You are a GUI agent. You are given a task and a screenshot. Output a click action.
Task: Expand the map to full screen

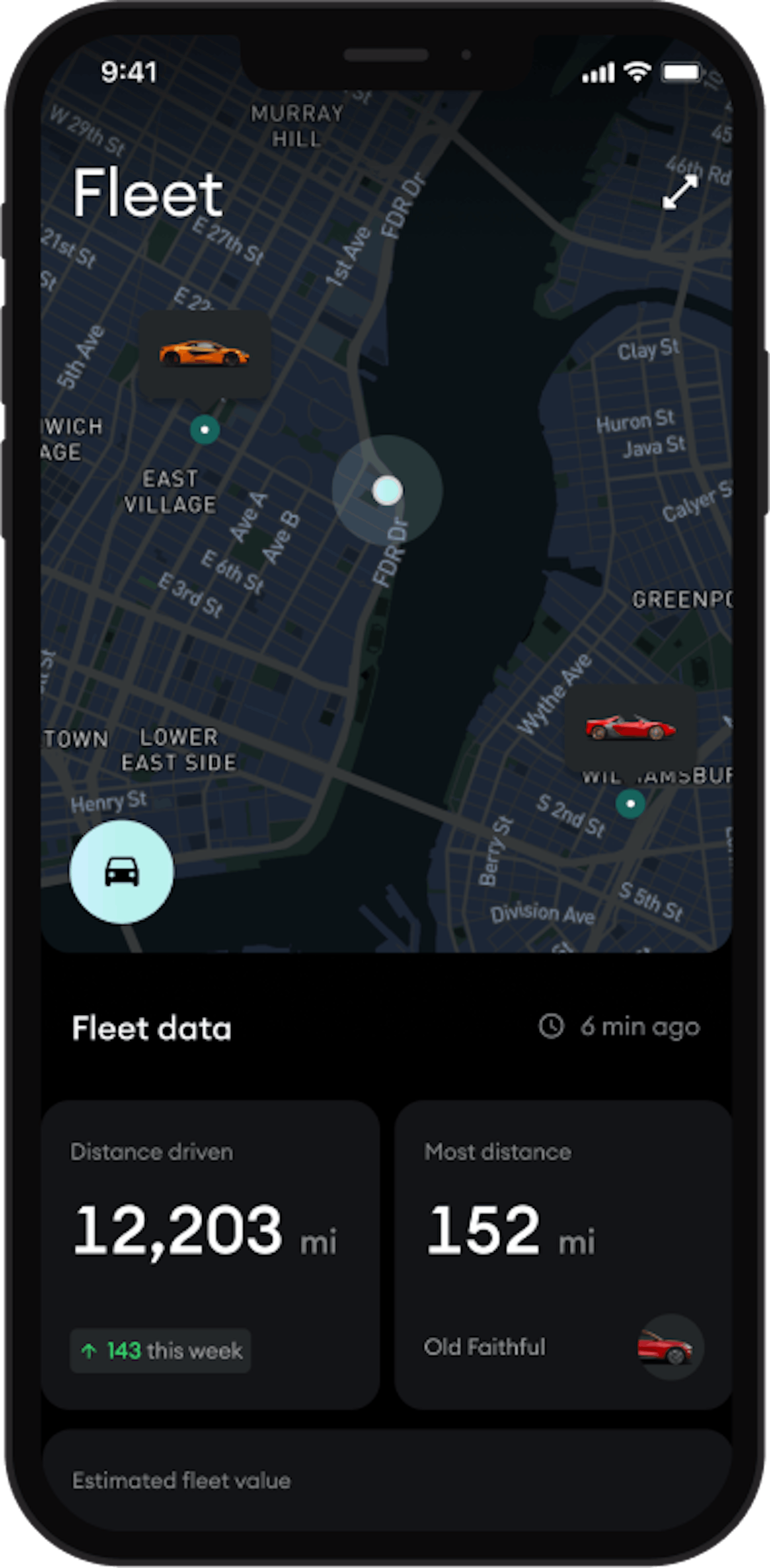tap(679, 192)
